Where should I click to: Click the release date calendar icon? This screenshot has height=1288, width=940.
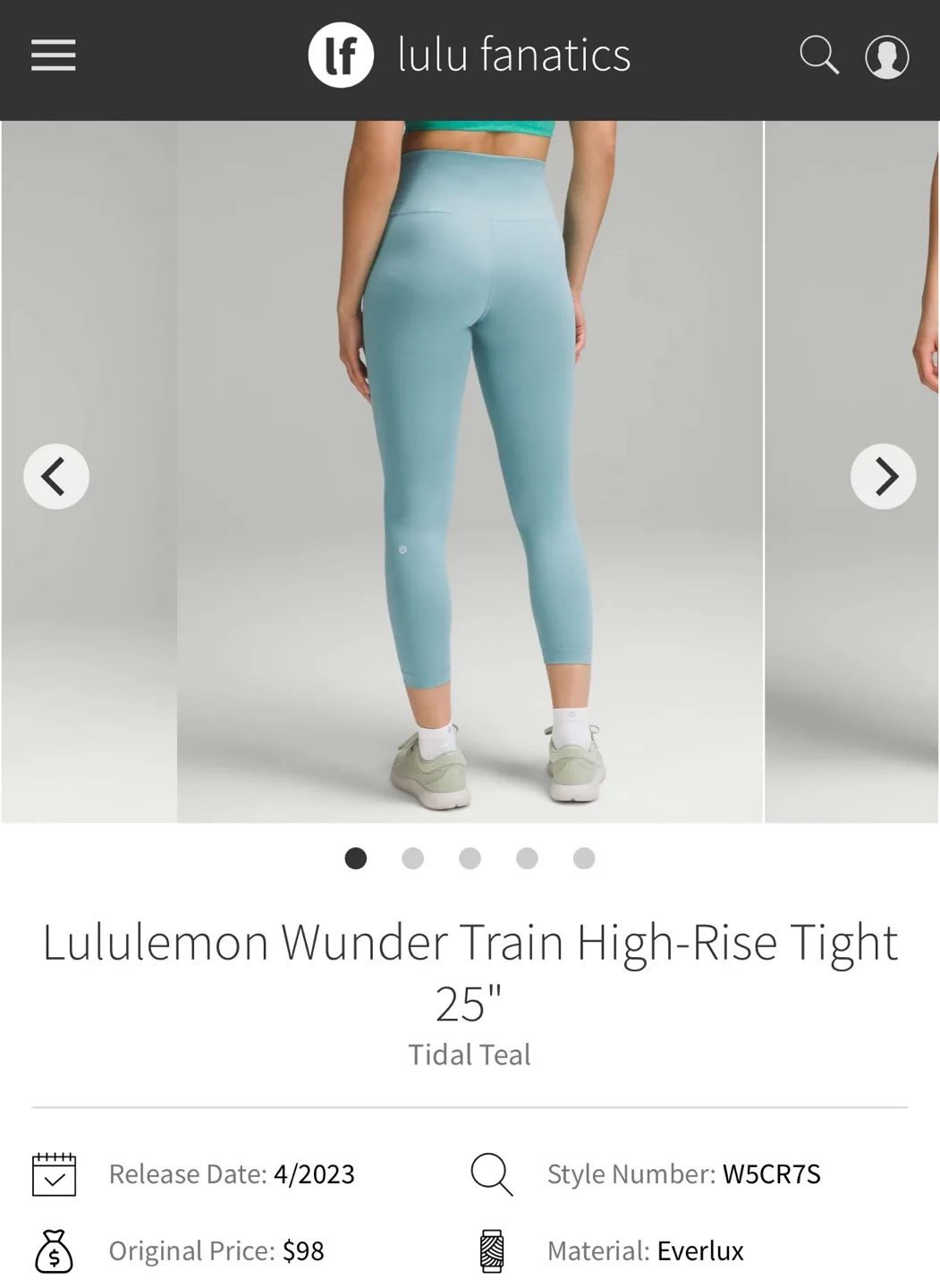coord(55,1173)
